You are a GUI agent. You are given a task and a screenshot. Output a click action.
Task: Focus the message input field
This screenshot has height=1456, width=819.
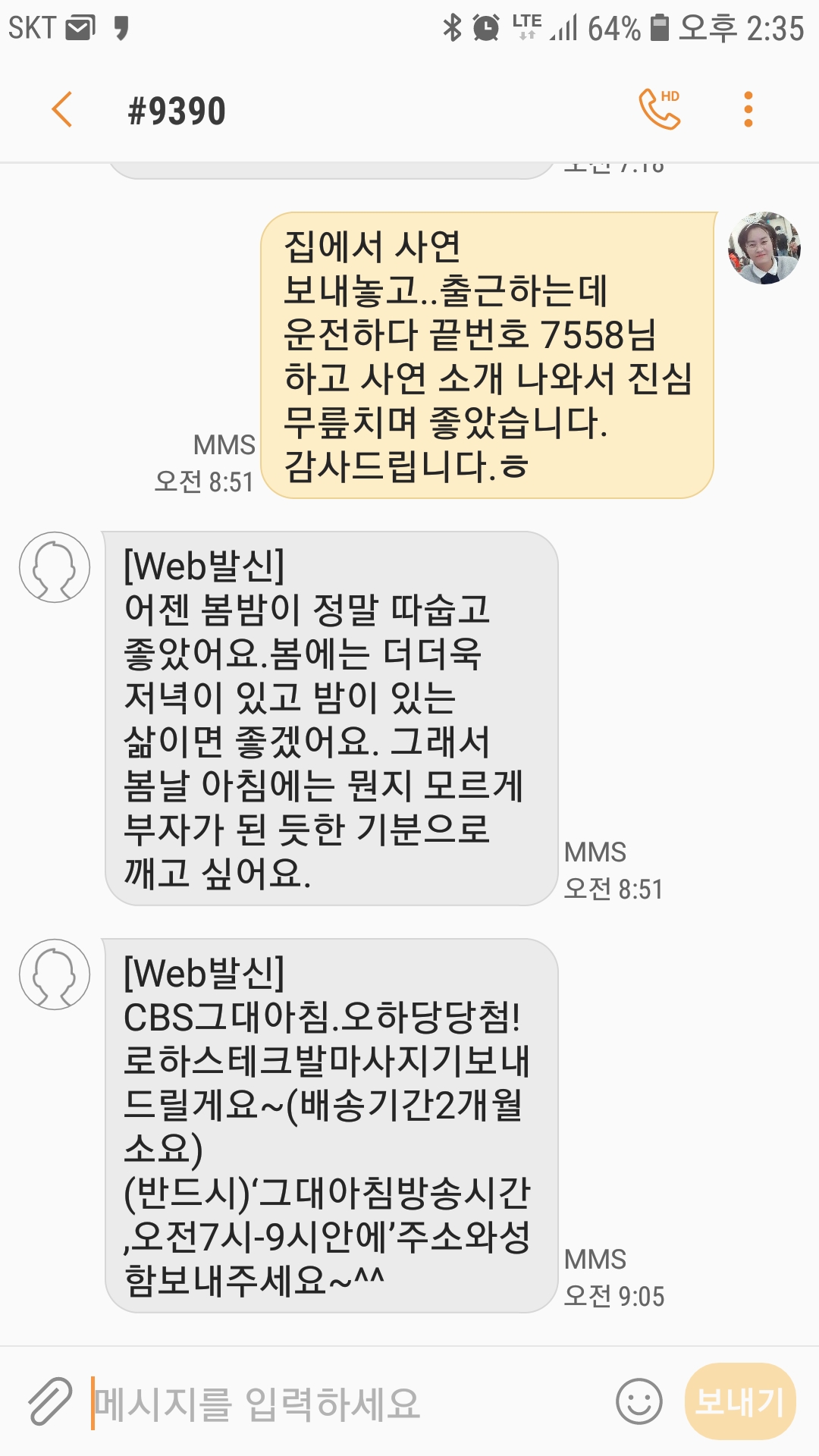click(341, 1403)
